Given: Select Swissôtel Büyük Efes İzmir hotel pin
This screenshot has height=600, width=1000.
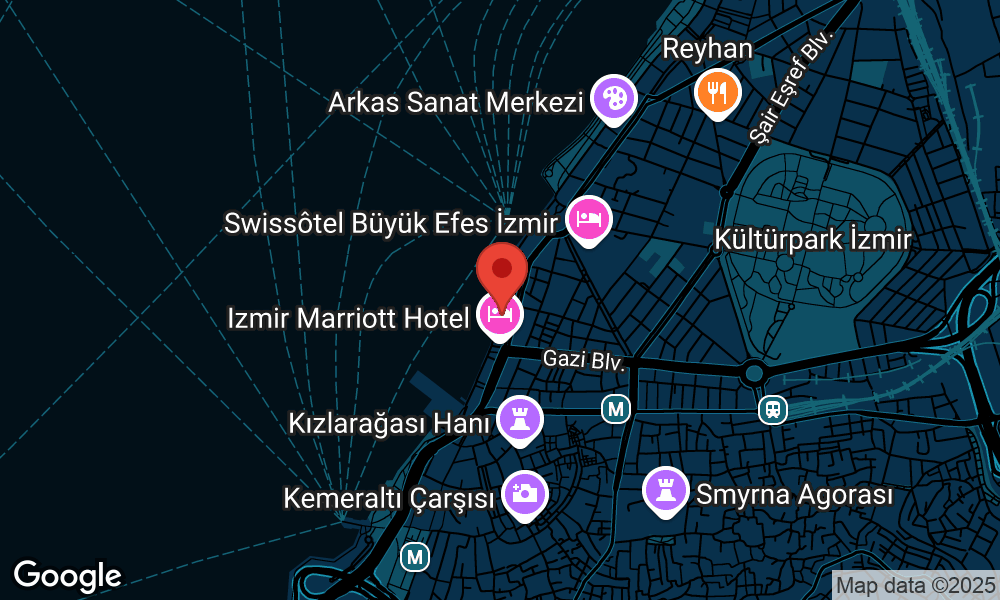Looking at the screenshot, I should pyautogui.click(x=589, y=219).
